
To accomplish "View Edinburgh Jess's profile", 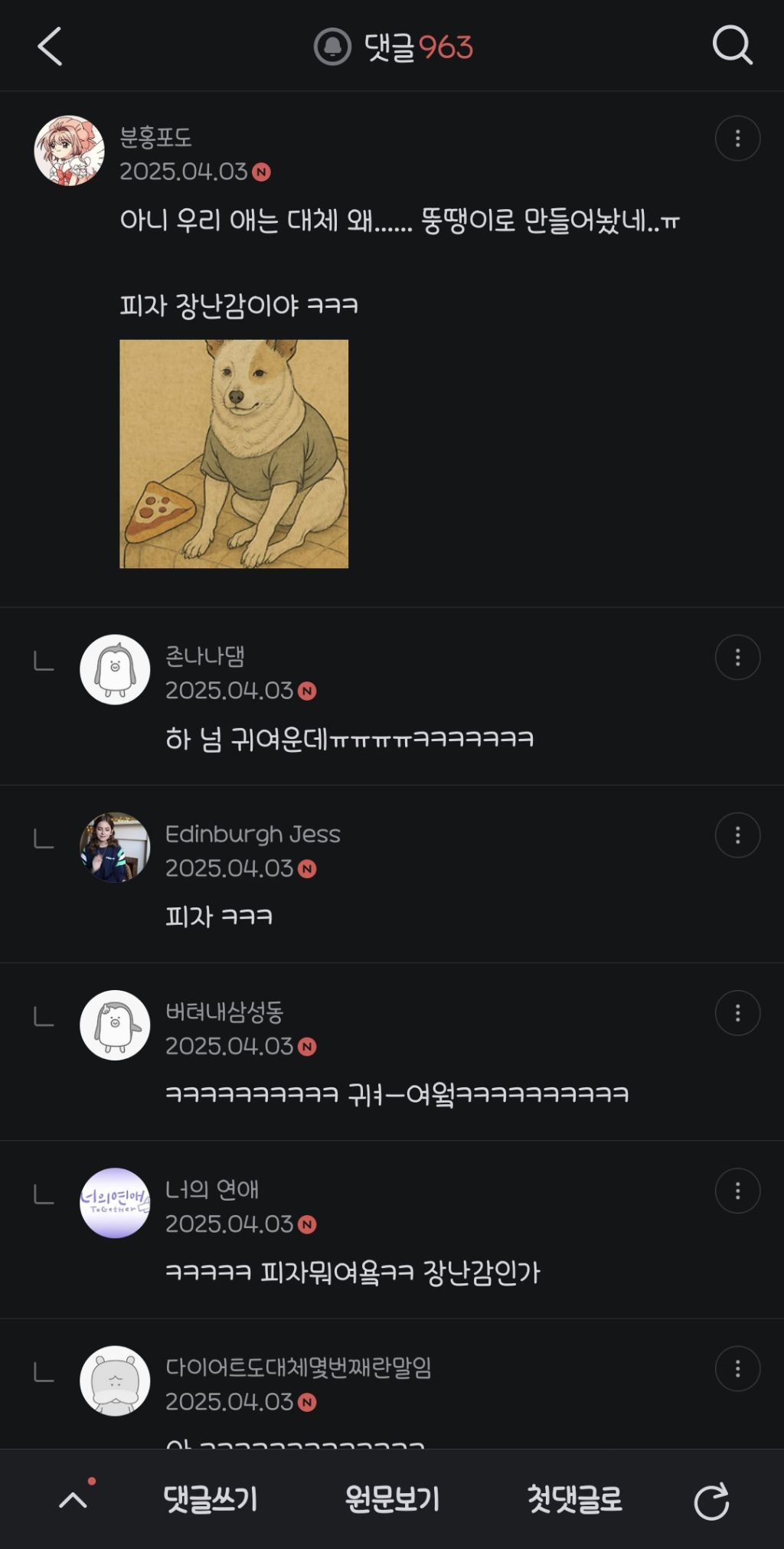I will point(115,848).
